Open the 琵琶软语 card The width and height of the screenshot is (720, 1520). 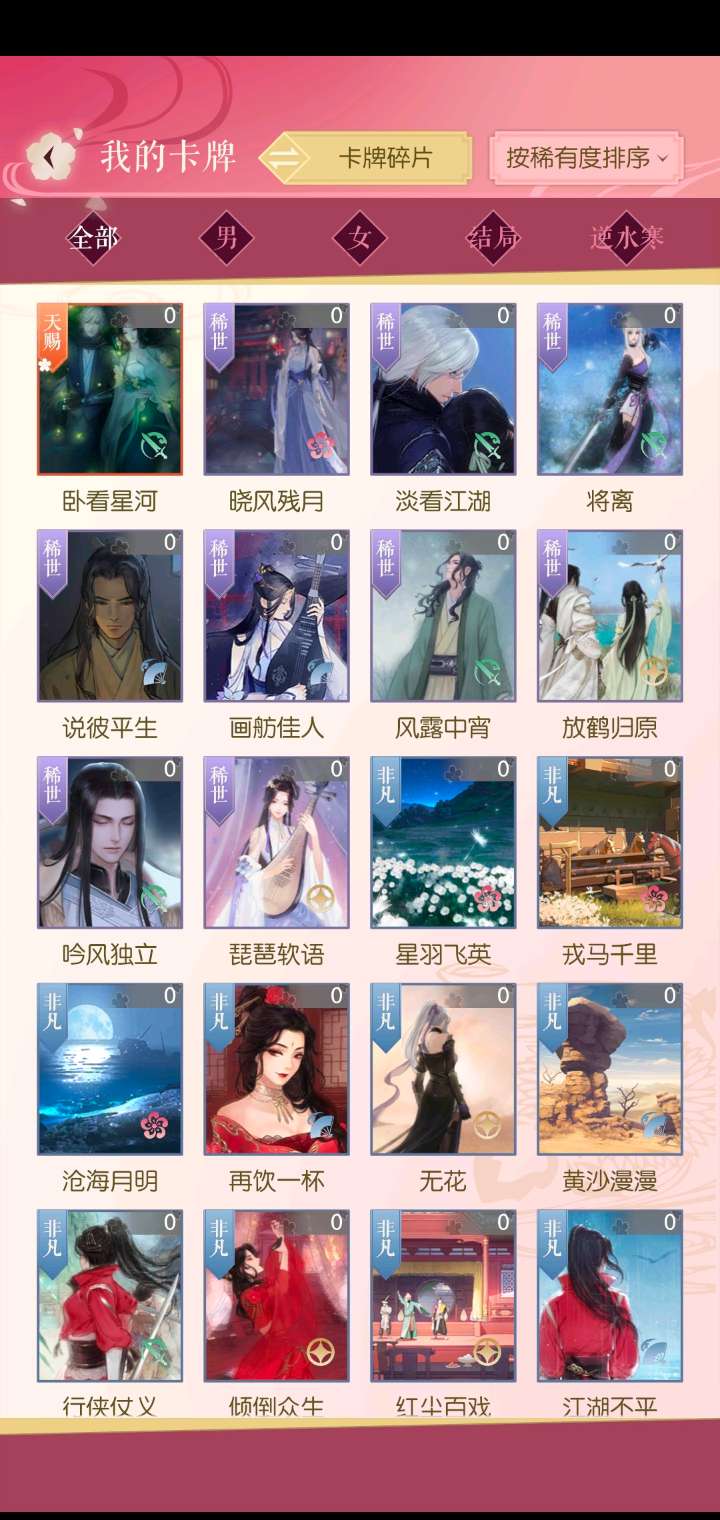pyautogui.click(x=277, y=843)
